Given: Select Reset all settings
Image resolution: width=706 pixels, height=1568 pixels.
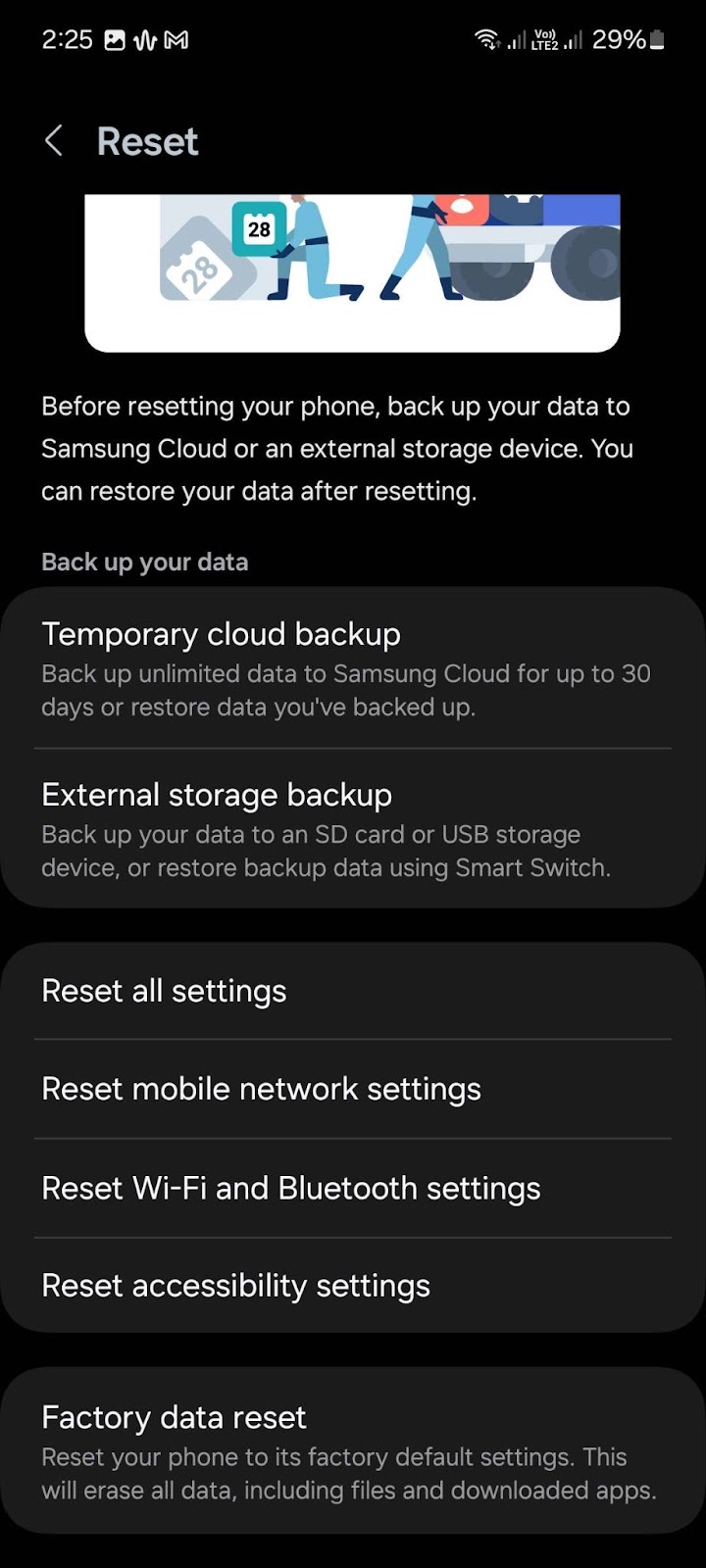Looking at the screenshot, I should point(353,990).
